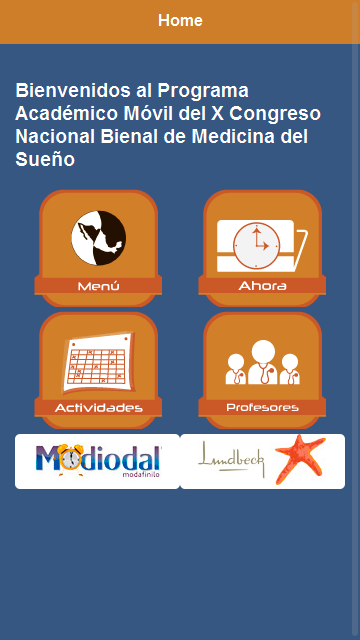Open the Actividades calendar tile

pos(98,370)
